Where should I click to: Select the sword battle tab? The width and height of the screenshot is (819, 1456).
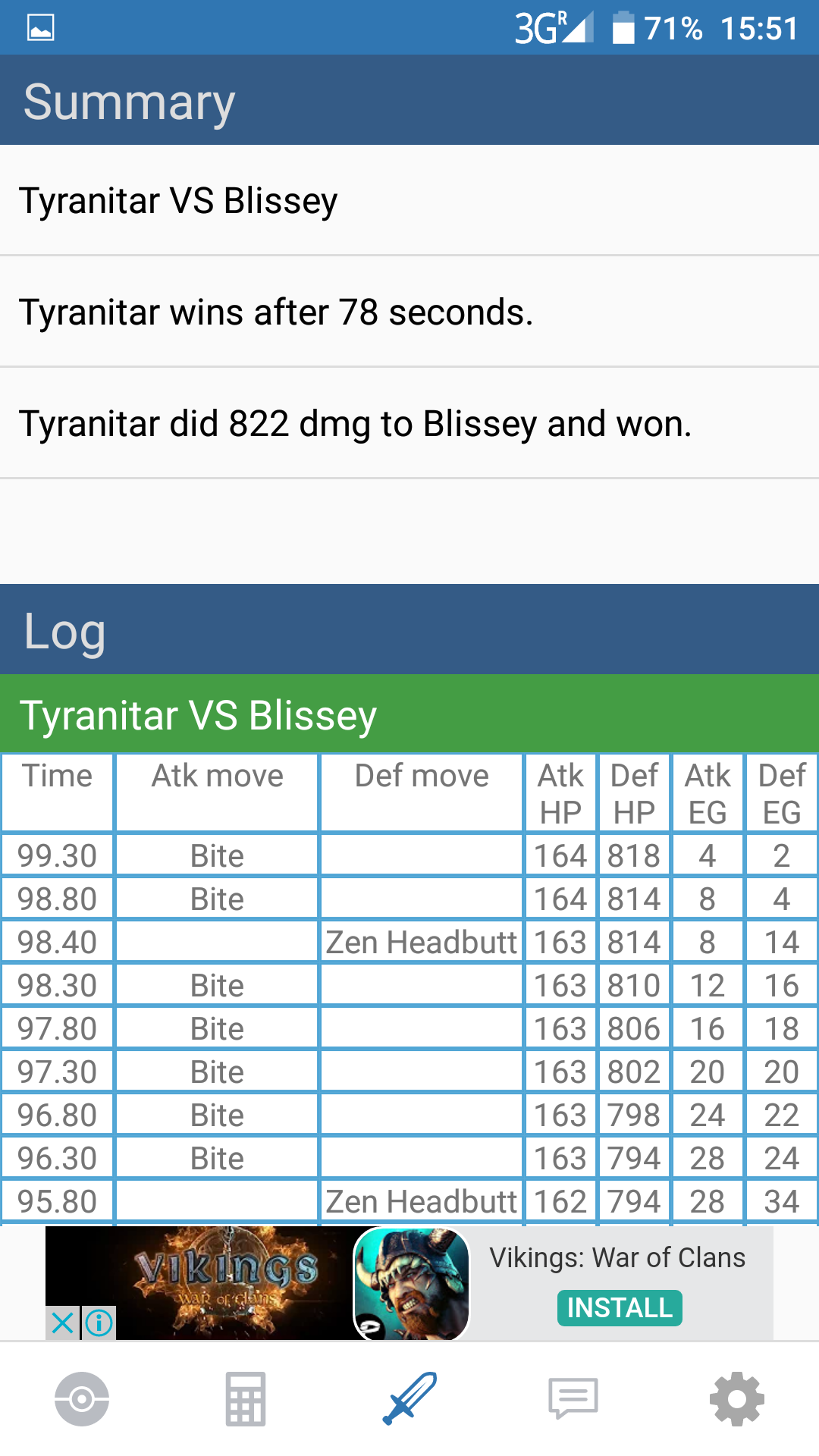pyautogui.click(x=409, y=1399)
